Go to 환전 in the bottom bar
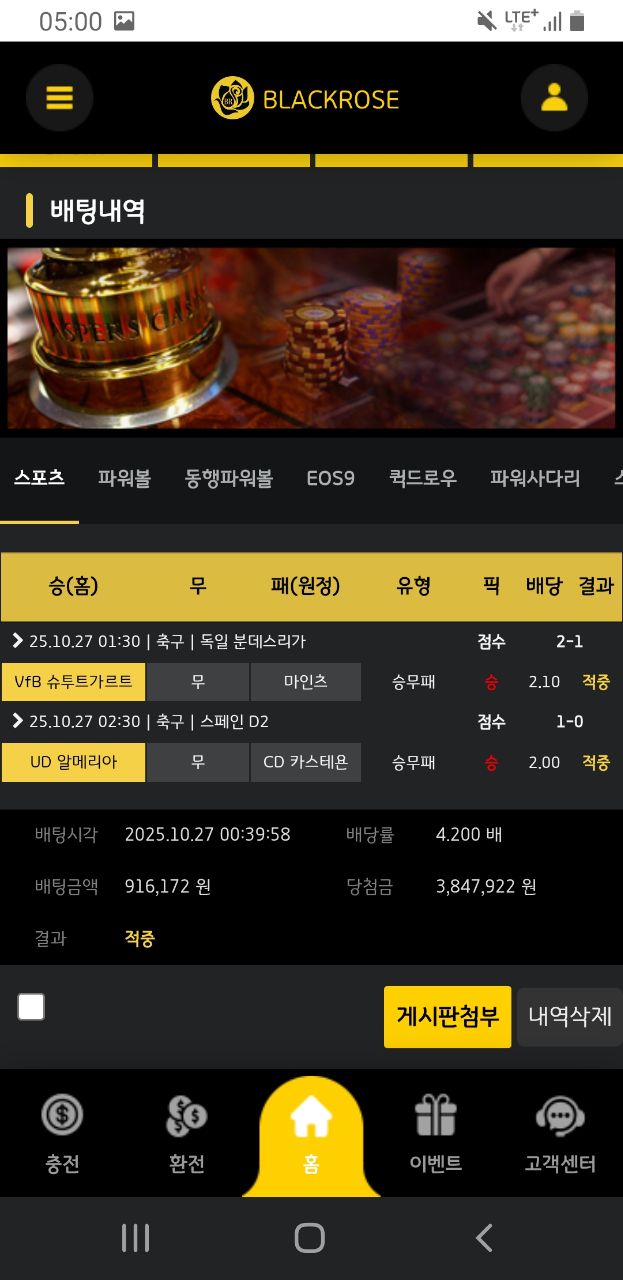 pyautogui.click(x=186, y=1134)
